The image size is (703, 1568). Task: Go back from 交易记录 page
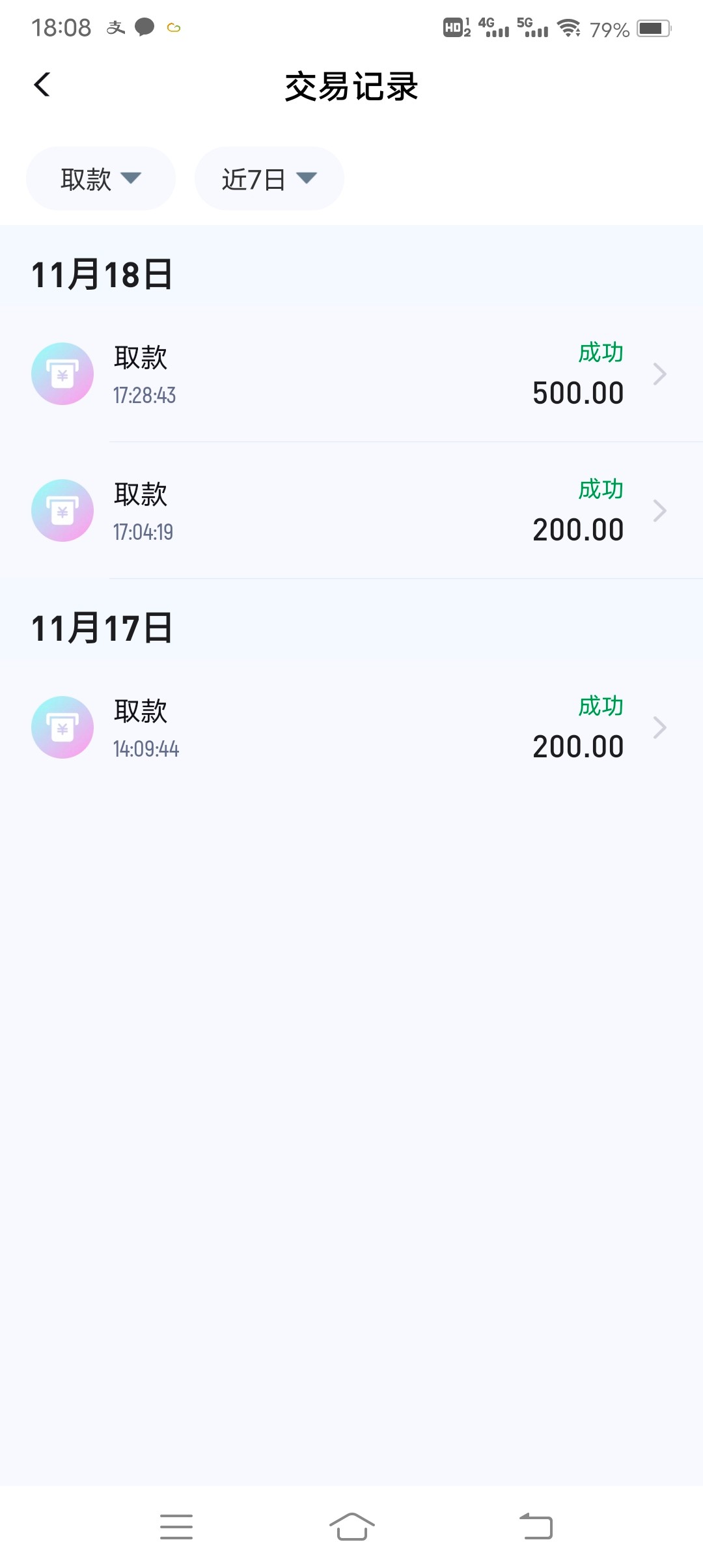click(42, 85)
